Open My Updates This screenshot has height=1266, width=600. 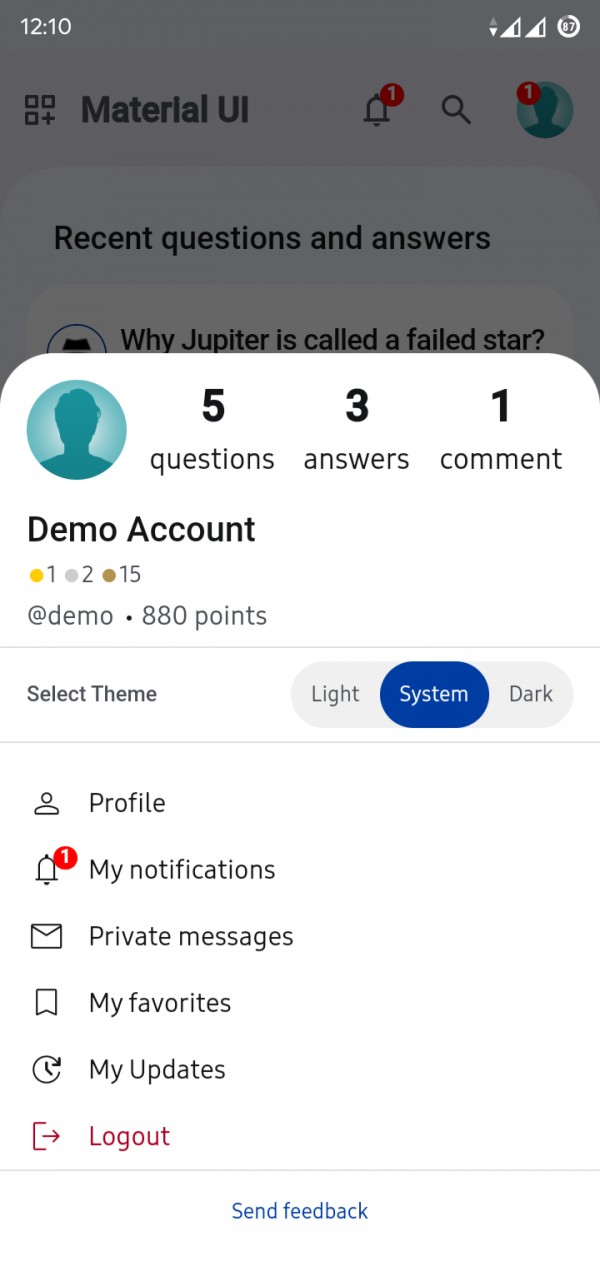click(157, 1069)
